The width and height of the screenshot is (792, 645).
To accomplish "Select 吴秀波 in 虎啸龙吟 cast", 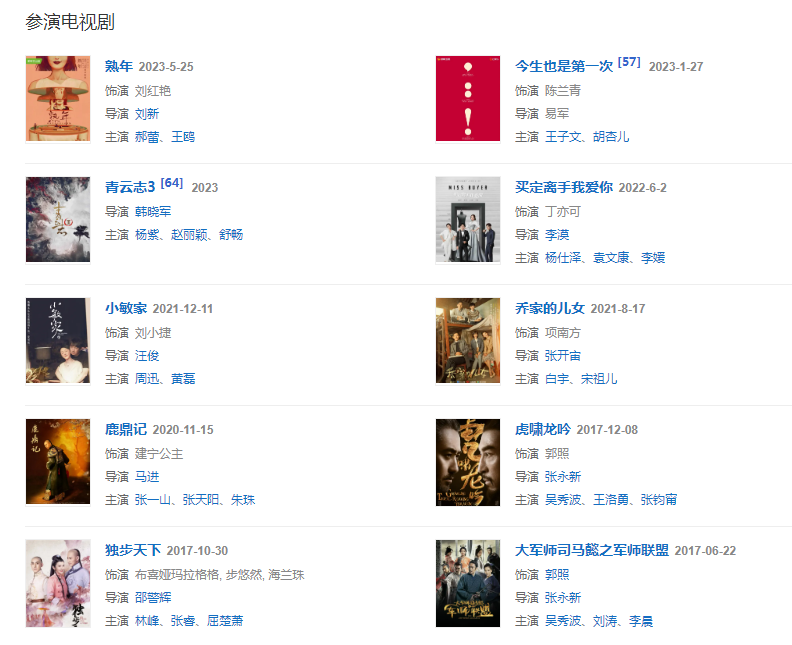I will tap(563, 500).
